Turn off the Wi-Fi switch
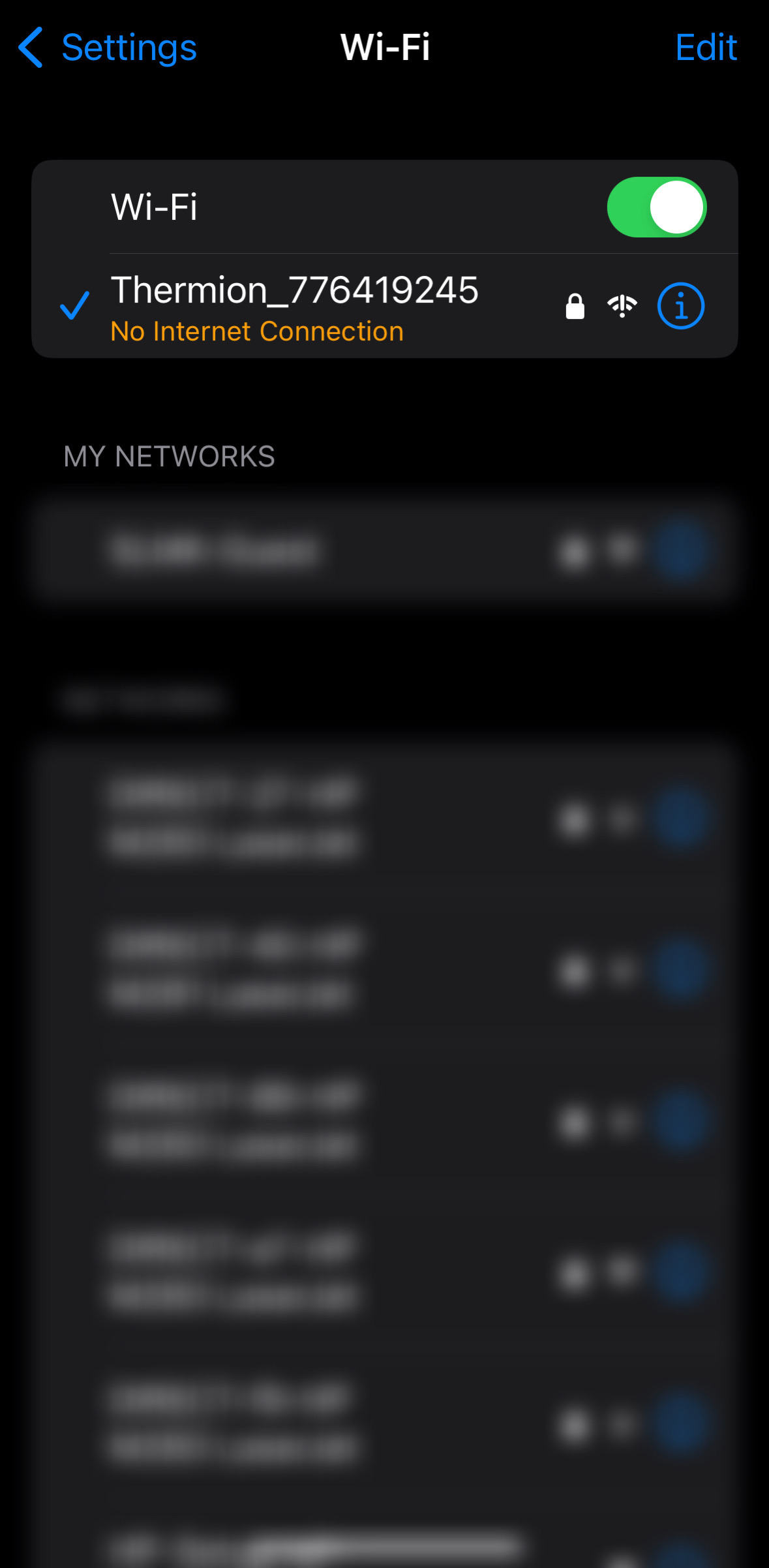This screenshot has height=1568, width=769. pos(656,207)
